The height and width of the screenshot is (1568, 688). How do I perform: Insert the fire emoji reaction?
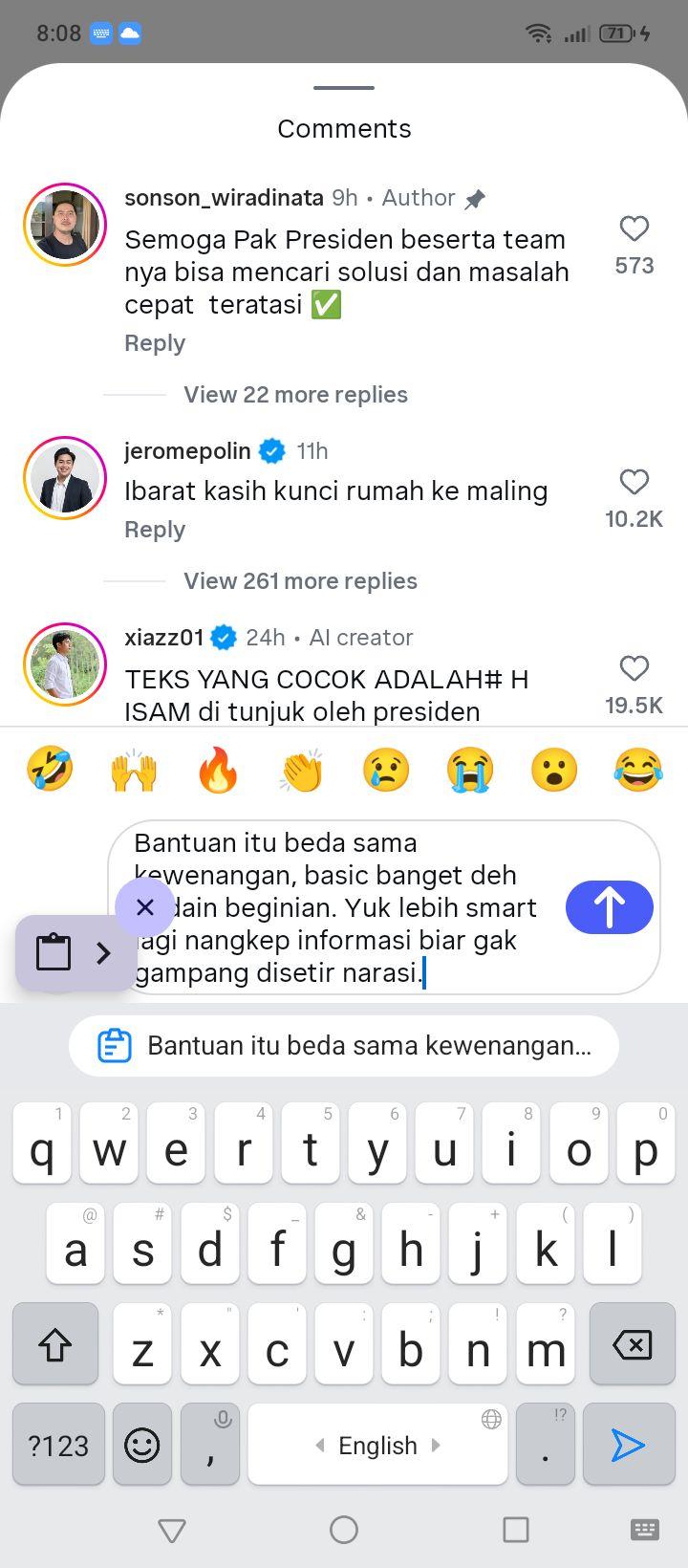218,771
